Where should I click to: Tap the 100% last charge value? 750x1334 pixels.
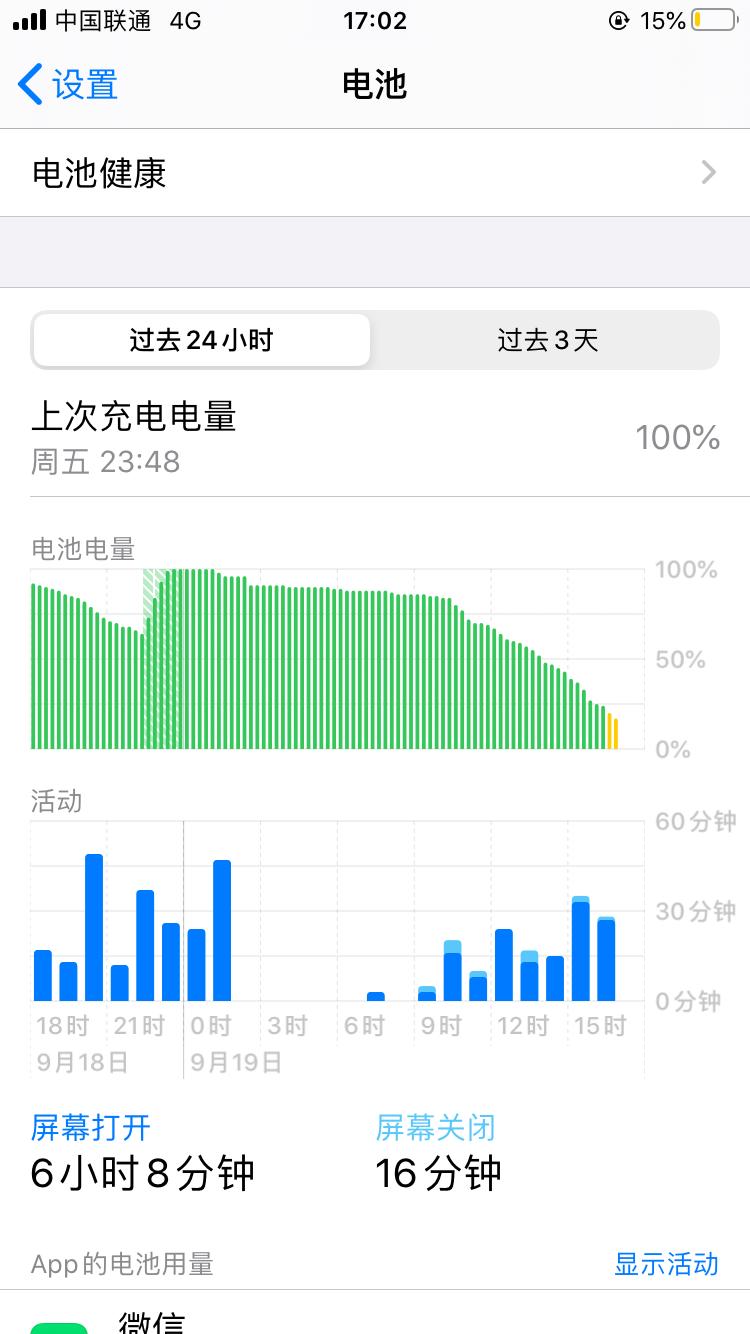pos(678,437)
